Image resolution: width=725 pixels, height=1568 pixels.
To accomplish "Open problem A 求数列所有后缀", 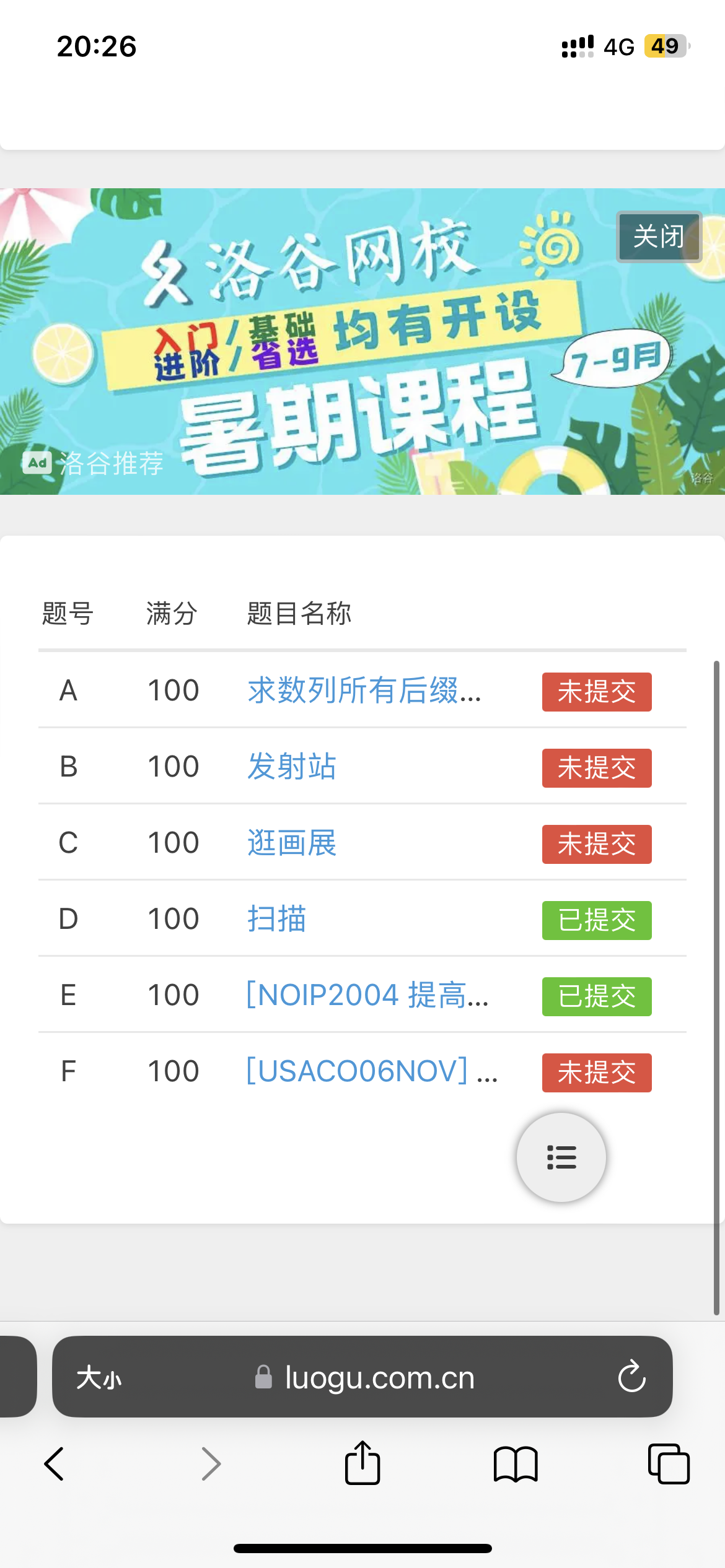I will [x=364, y=690].
